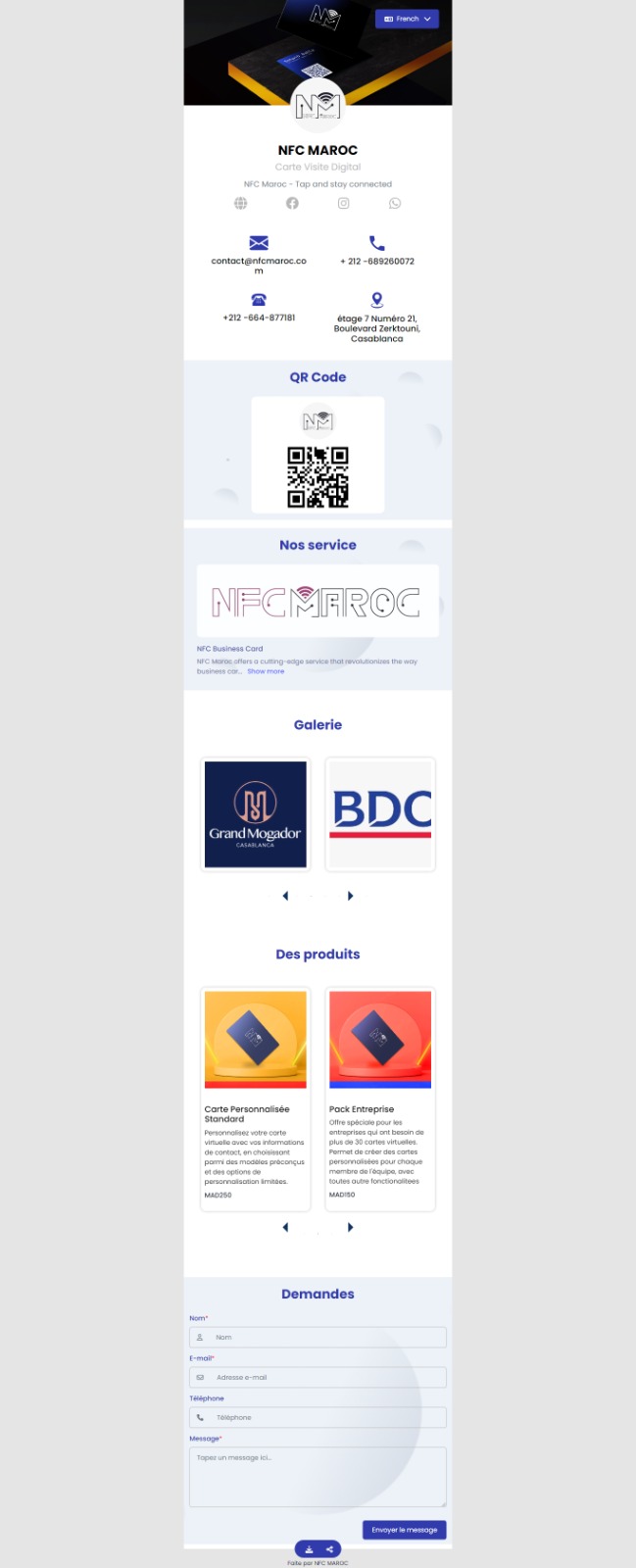The image size is (636, 1568).
Task: Expand 'Show more' under NFC Business Card
Action: point(266,671)
